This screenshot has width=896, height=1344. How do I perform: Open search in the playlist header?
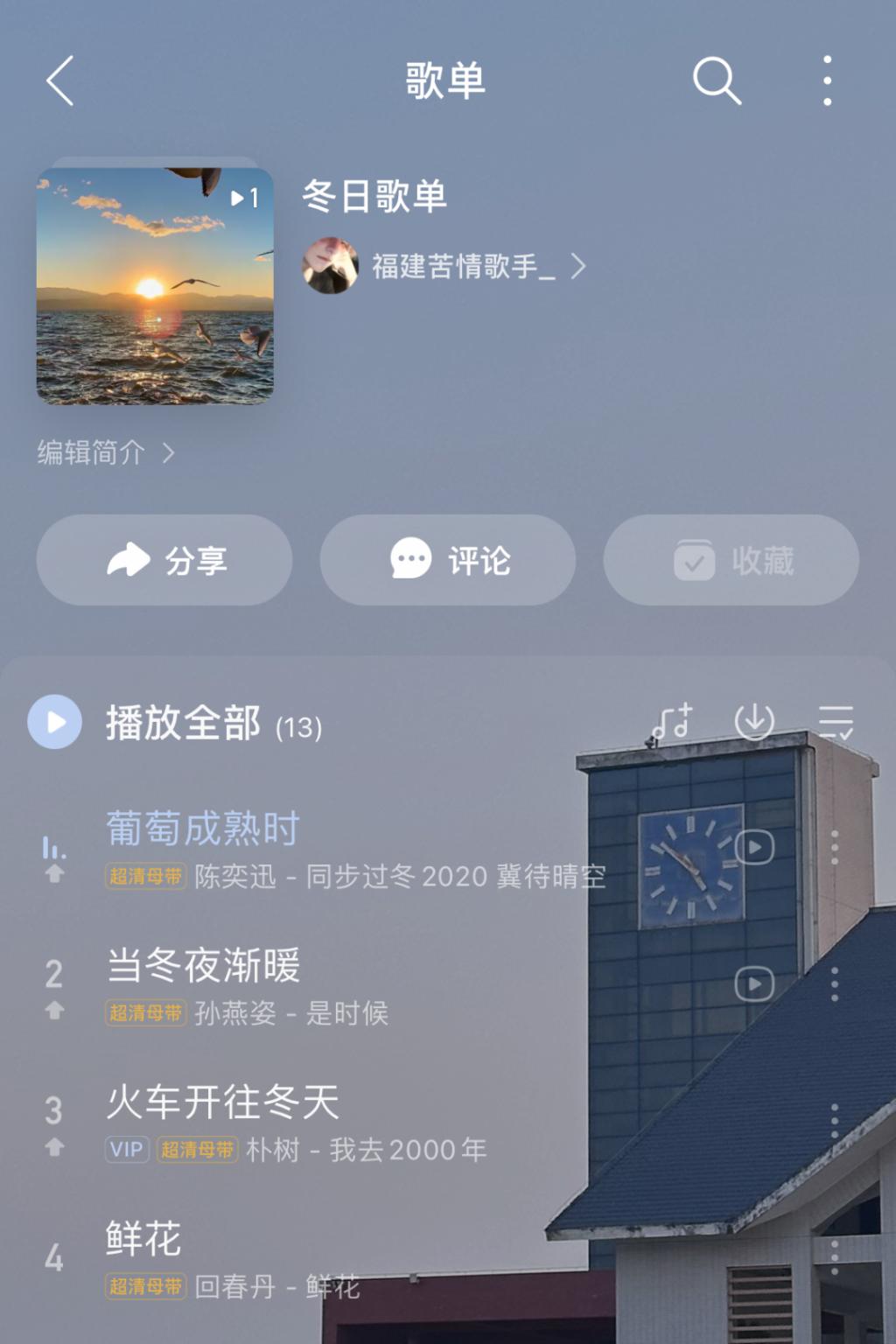717,81
